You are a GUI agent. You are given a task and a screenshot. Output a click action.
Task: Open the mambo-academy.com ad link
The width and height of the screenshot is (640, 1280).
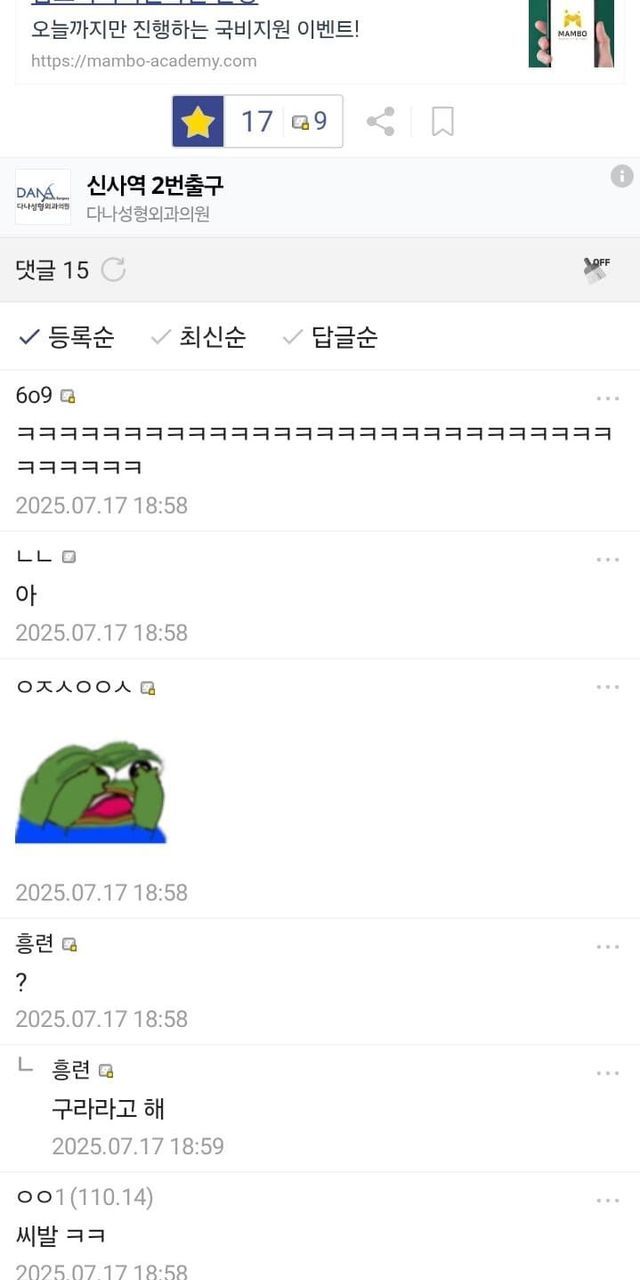144,61
